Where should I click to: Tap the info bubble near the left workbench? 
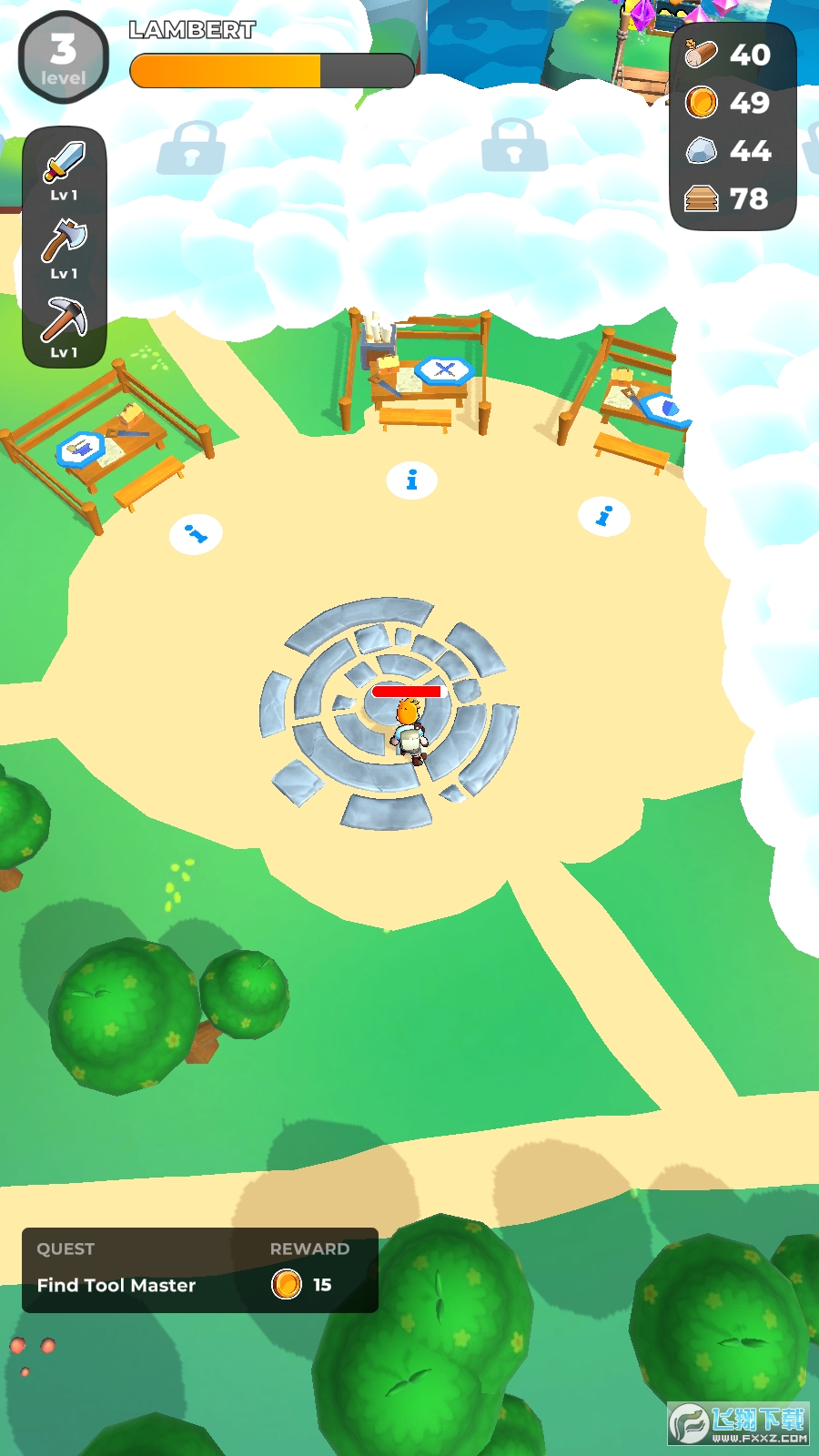tap(195, 533)
